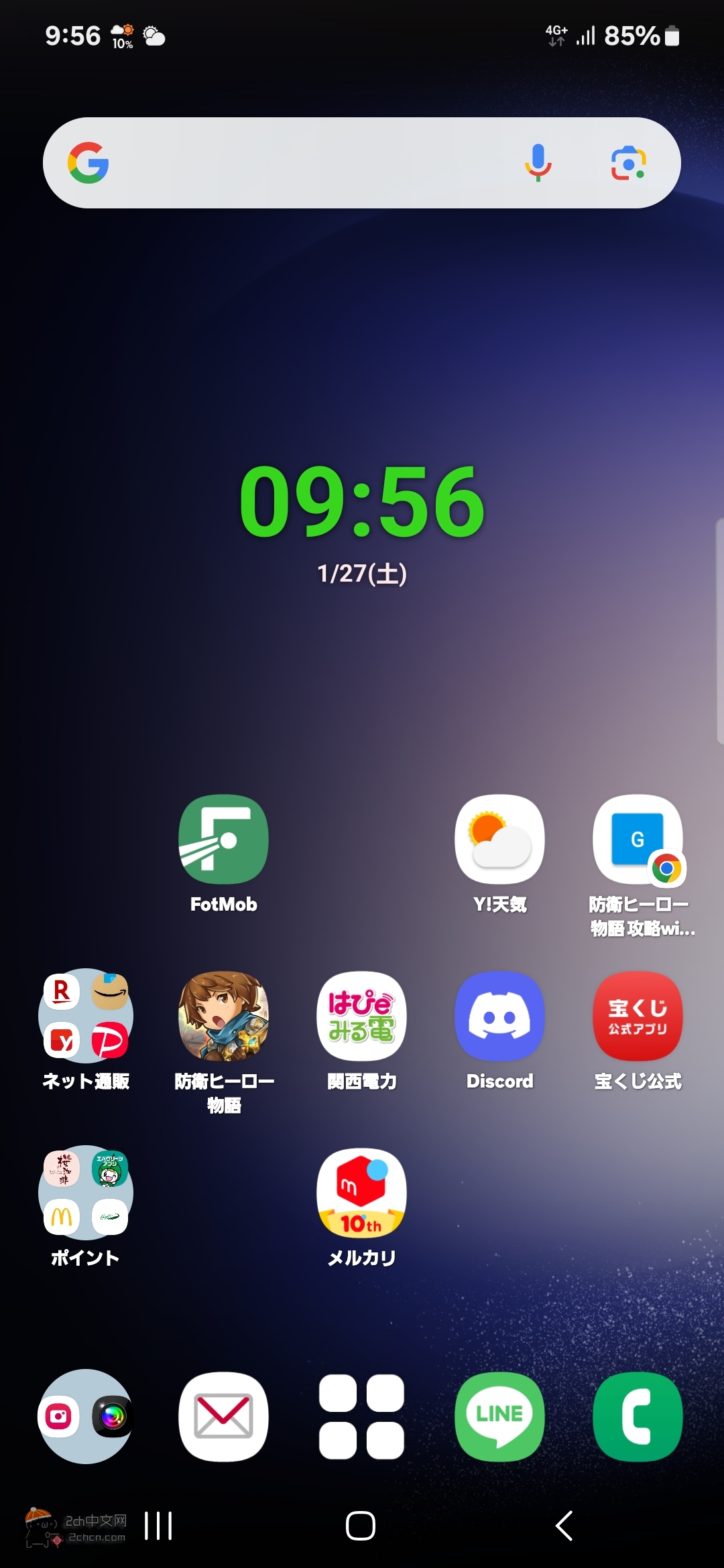Open the green phone dialer app
Viewport: 724px width, 1568px height.
tap(638, 1416)
